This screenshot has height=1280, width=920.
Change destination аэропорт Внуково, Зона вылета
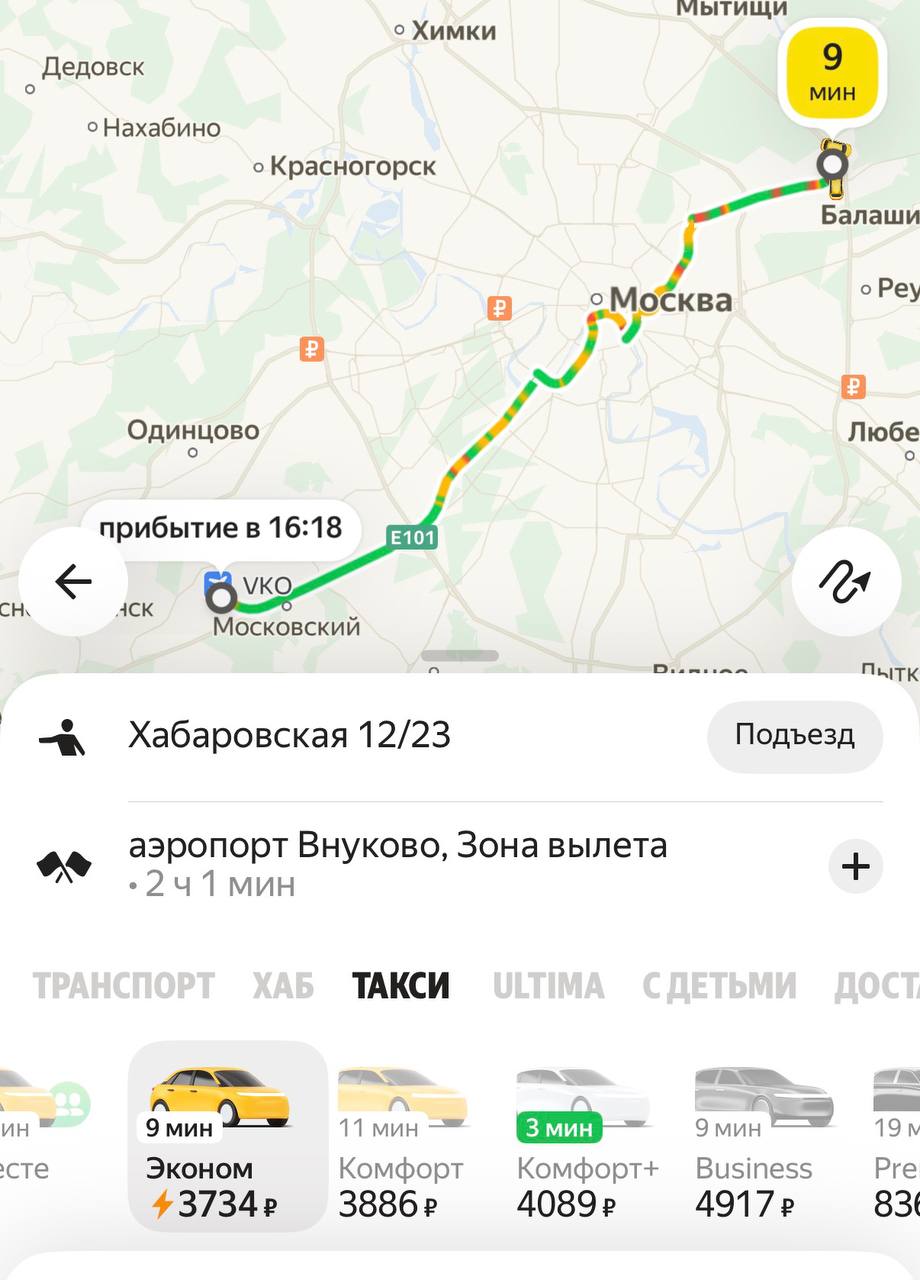click(x=397, y=863)
